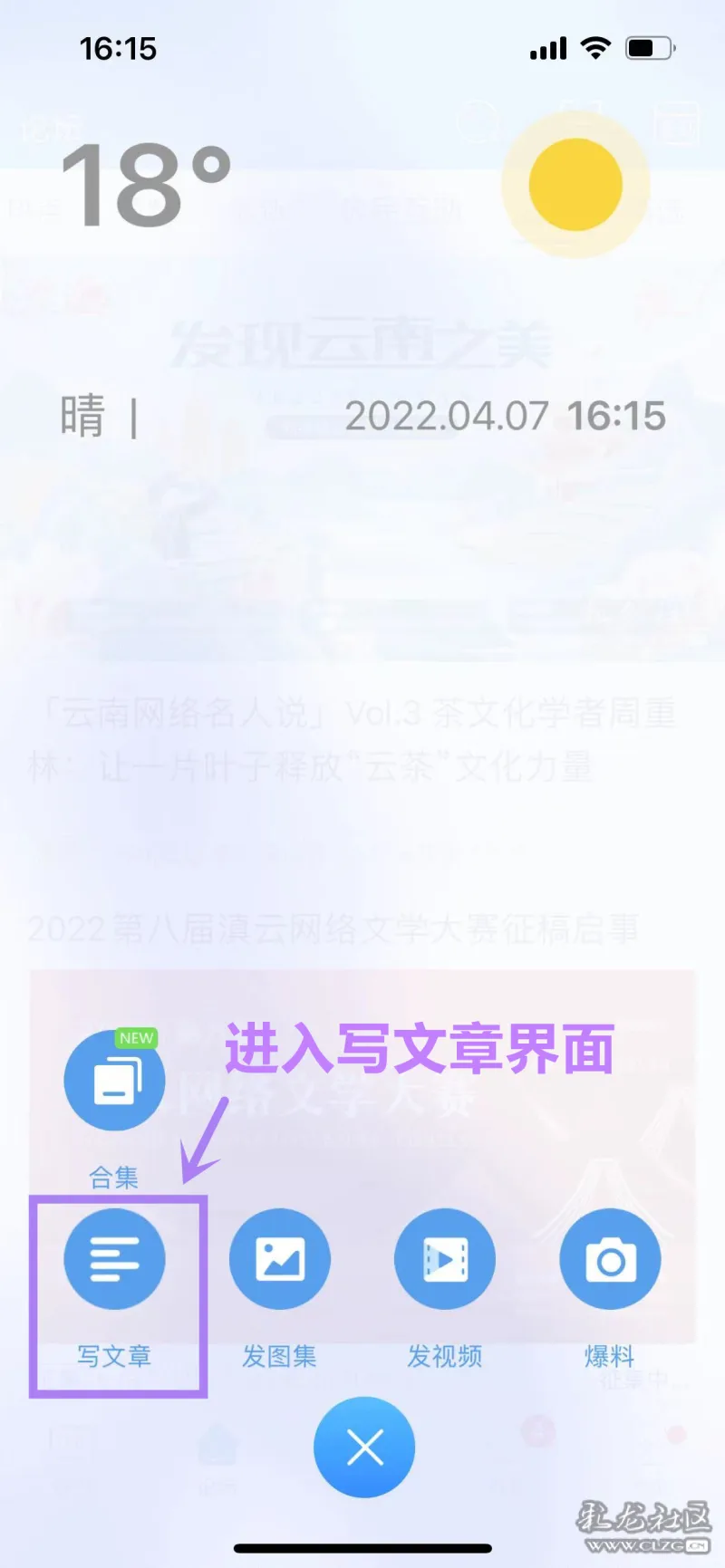Start writing an article via 写文章
This screenshot has width=725, height=1568.
(114, 1259)
